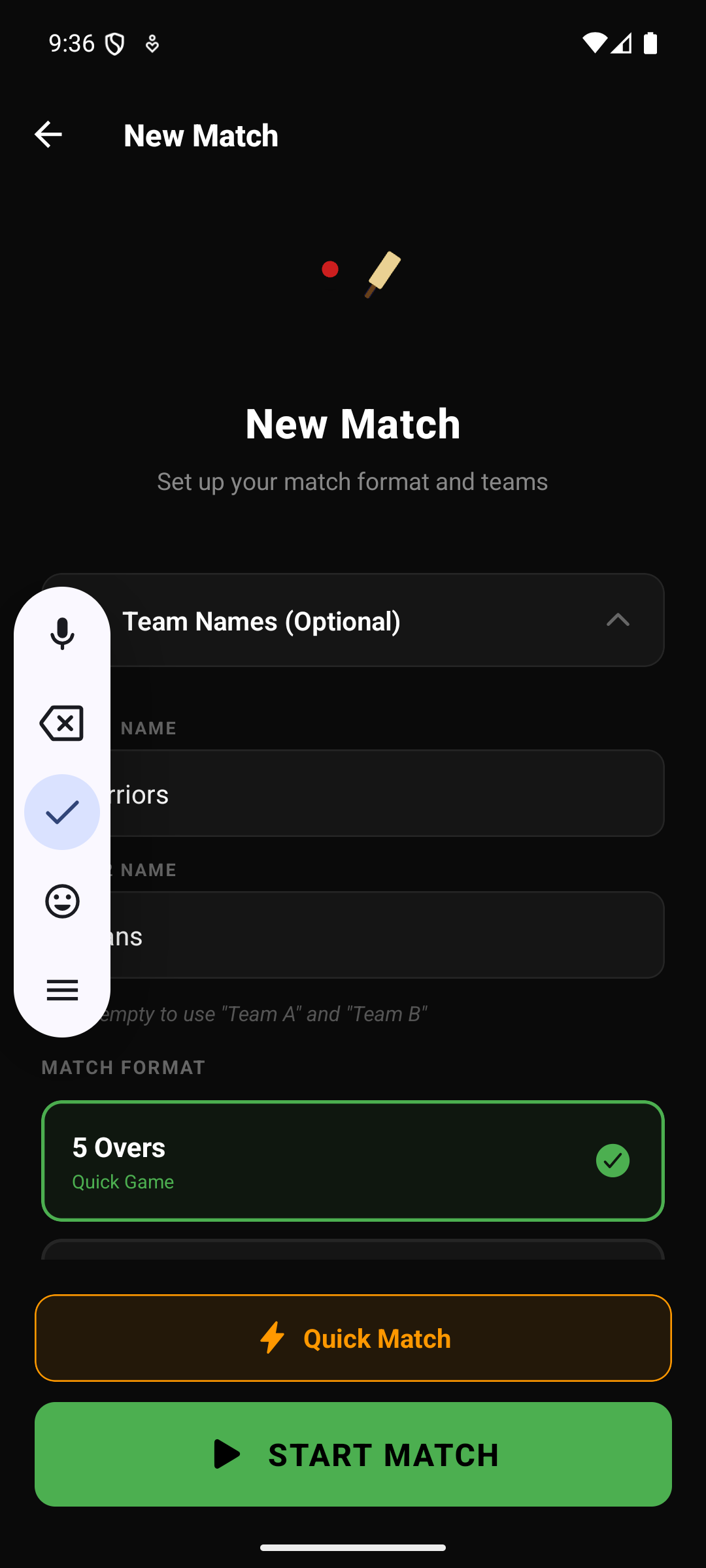
Task: Tap the hamburger menu icon below the emoji
Action: [x=62, y=990]
